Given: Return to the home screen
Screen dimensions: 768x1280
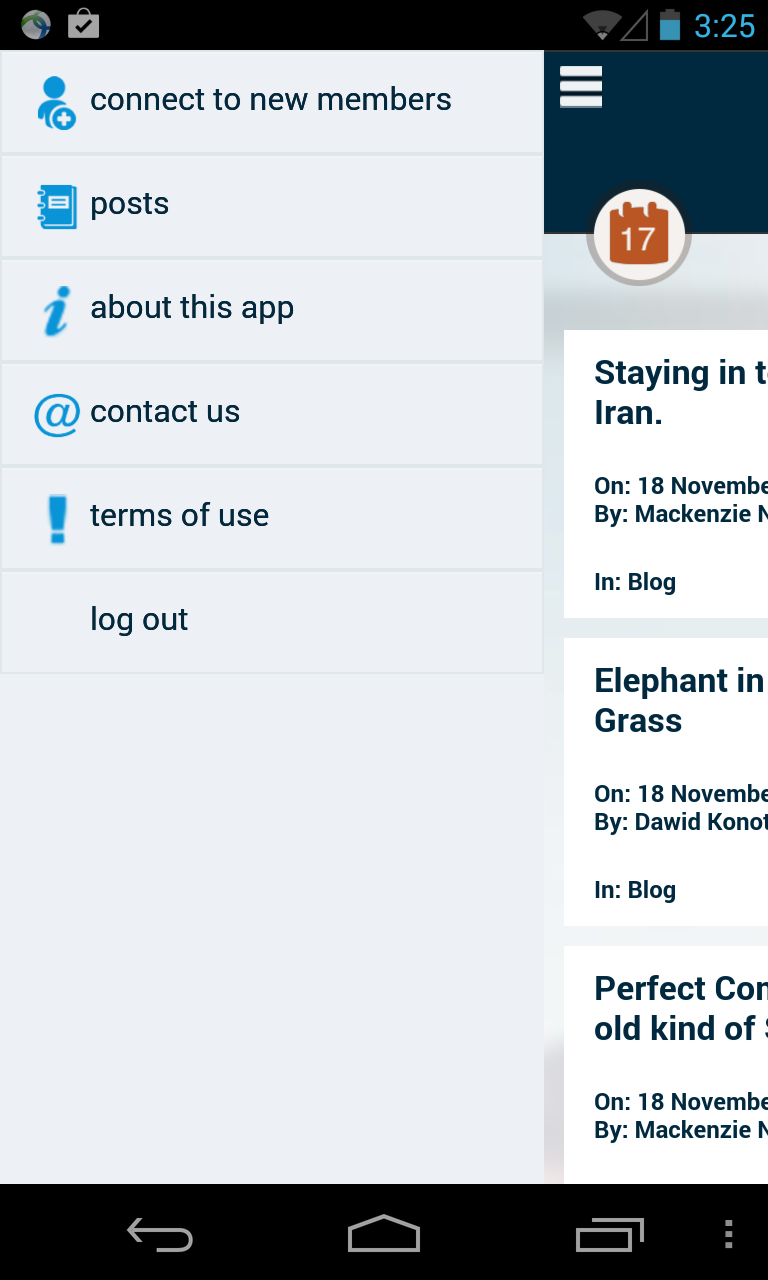Looking at the screenshot, I should 383,1235.
